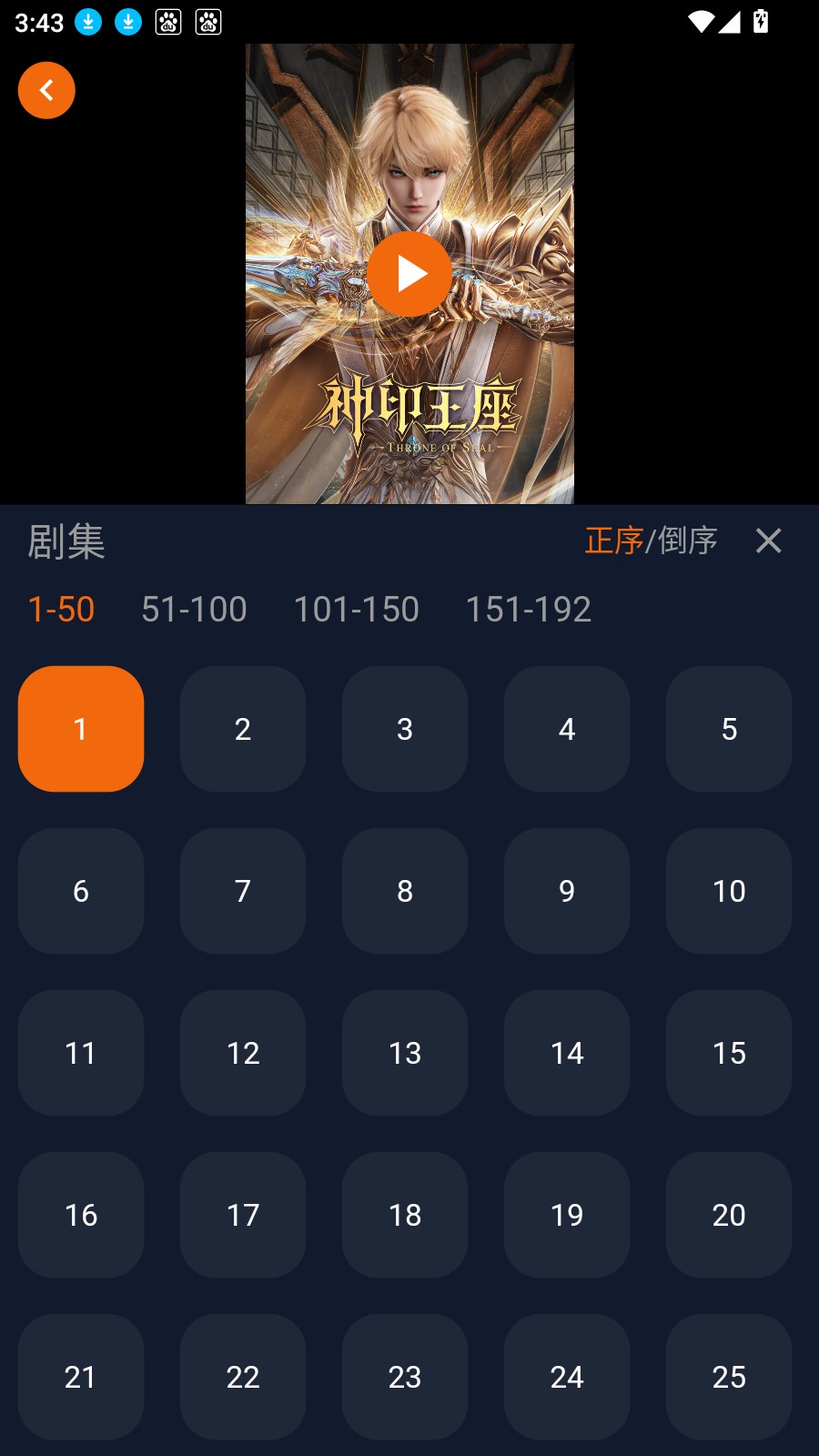Choose episode 13
This screenshot has height=1456, width=819.
pyautogui.click(x=405, y=1053)
